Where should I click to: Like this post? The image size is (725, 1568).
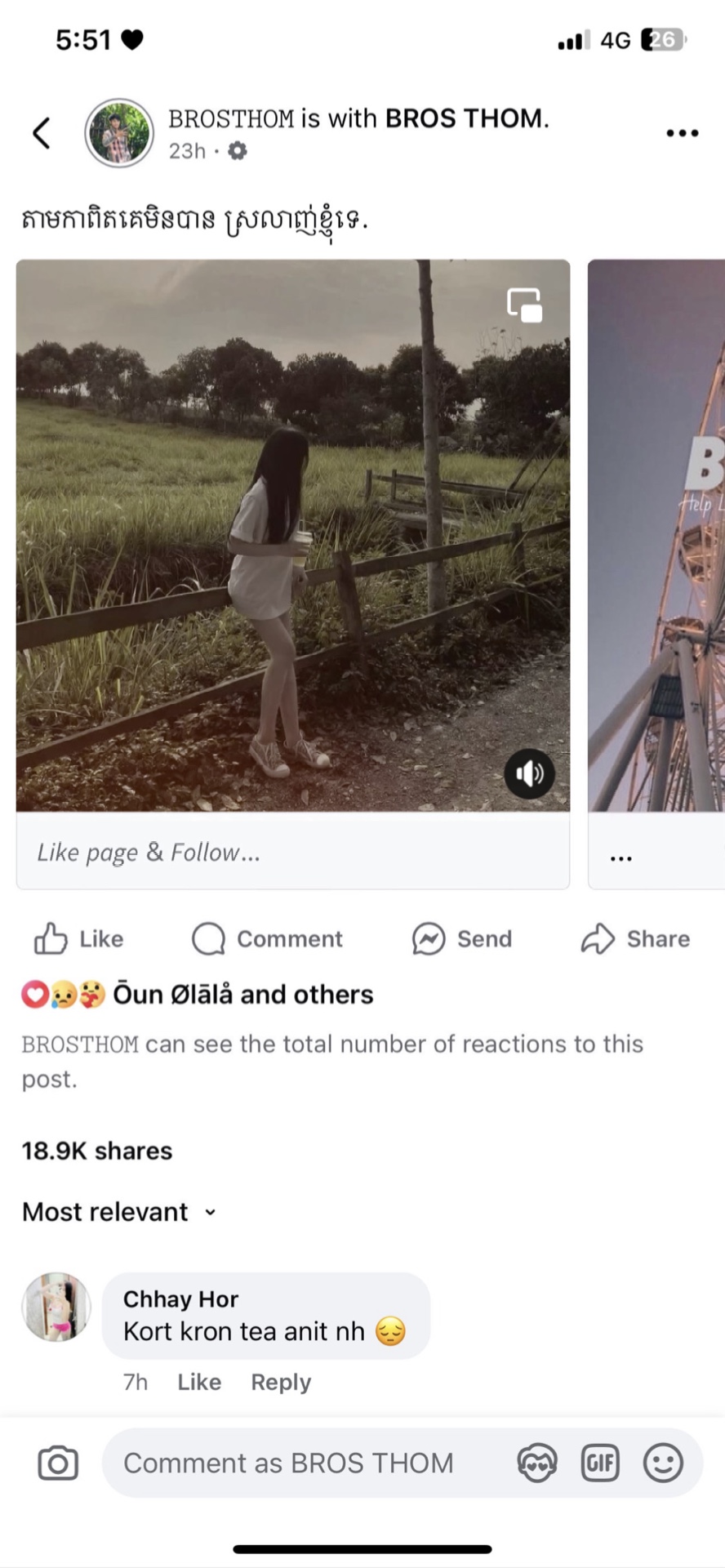[x=78, y=939]
